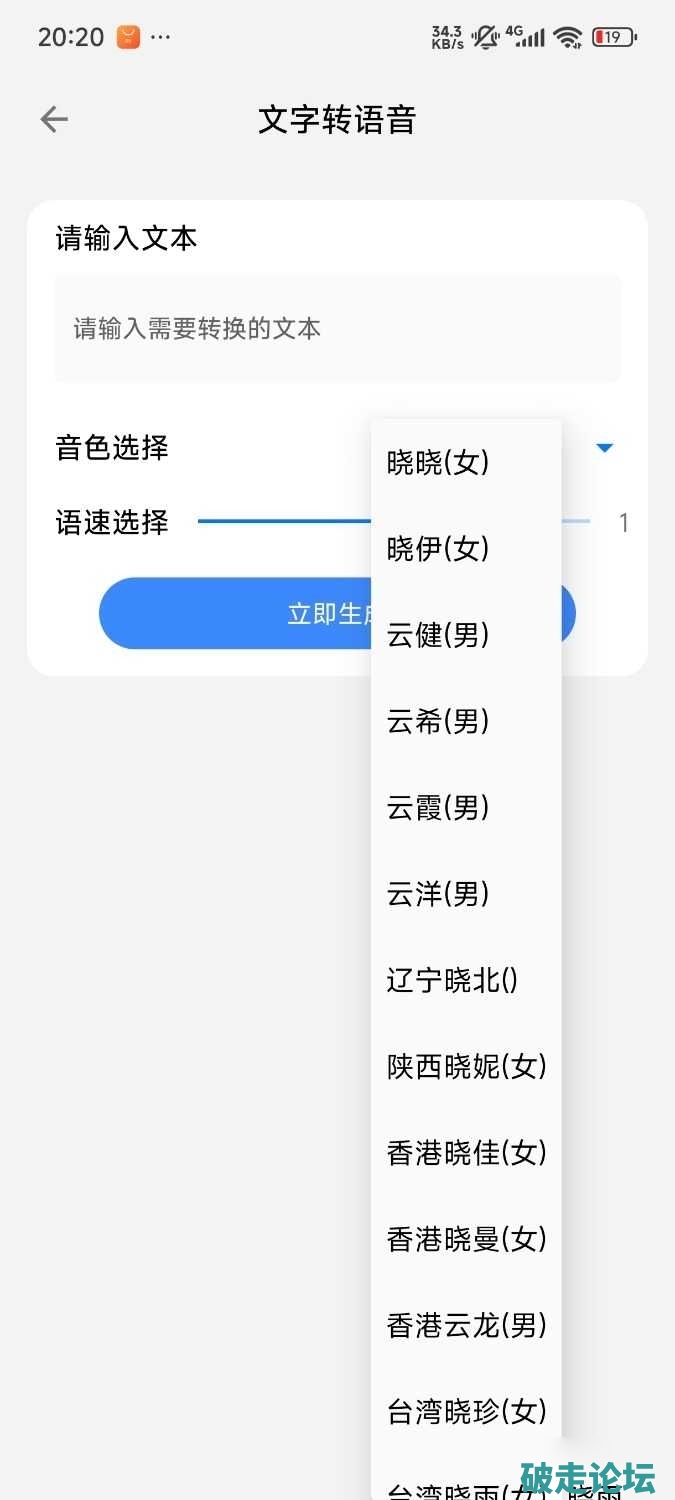Screen dimensions: 675x1500
Task: Select 辽宁晓北() dialect voice
Action: 452,980
